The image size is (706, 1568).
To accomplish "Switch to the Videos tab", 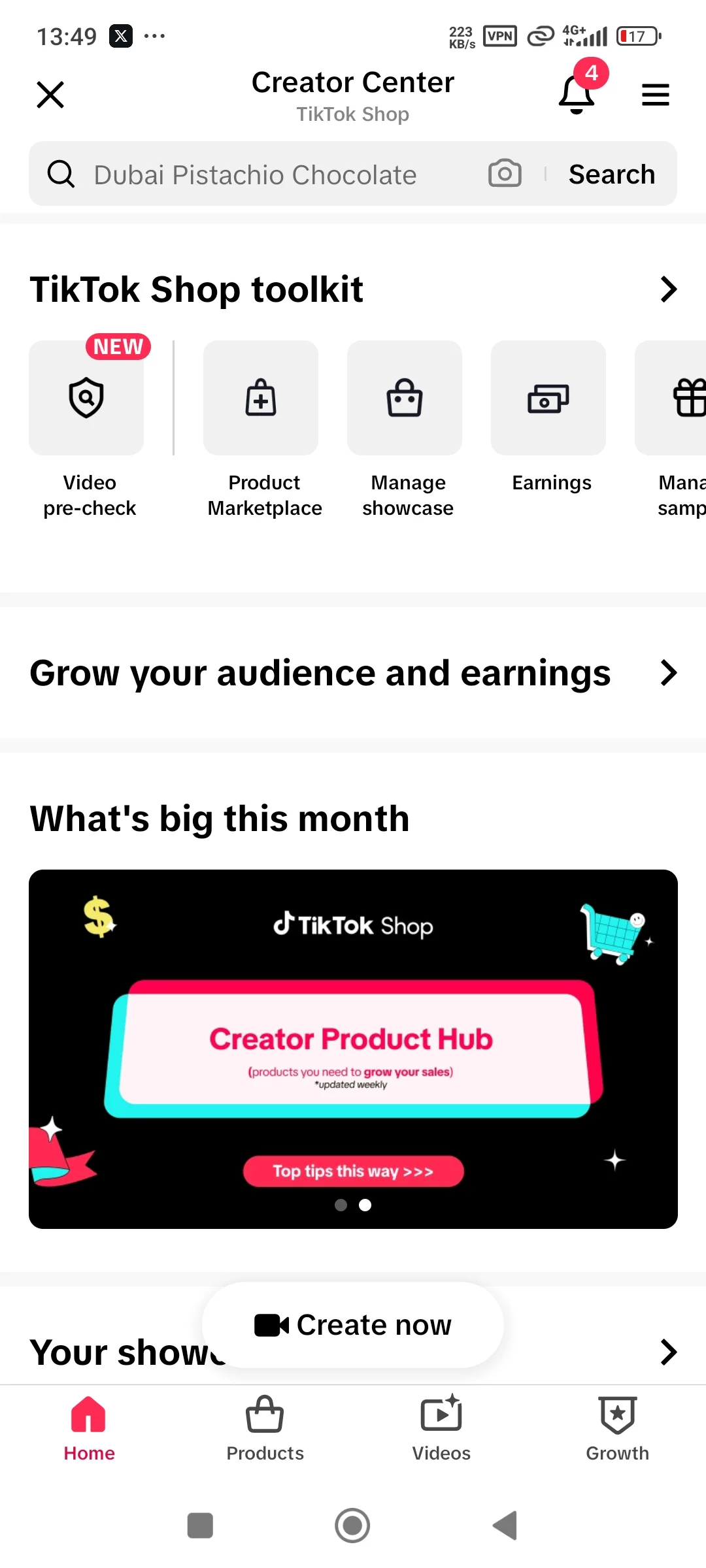I will tap(441, 1428).
